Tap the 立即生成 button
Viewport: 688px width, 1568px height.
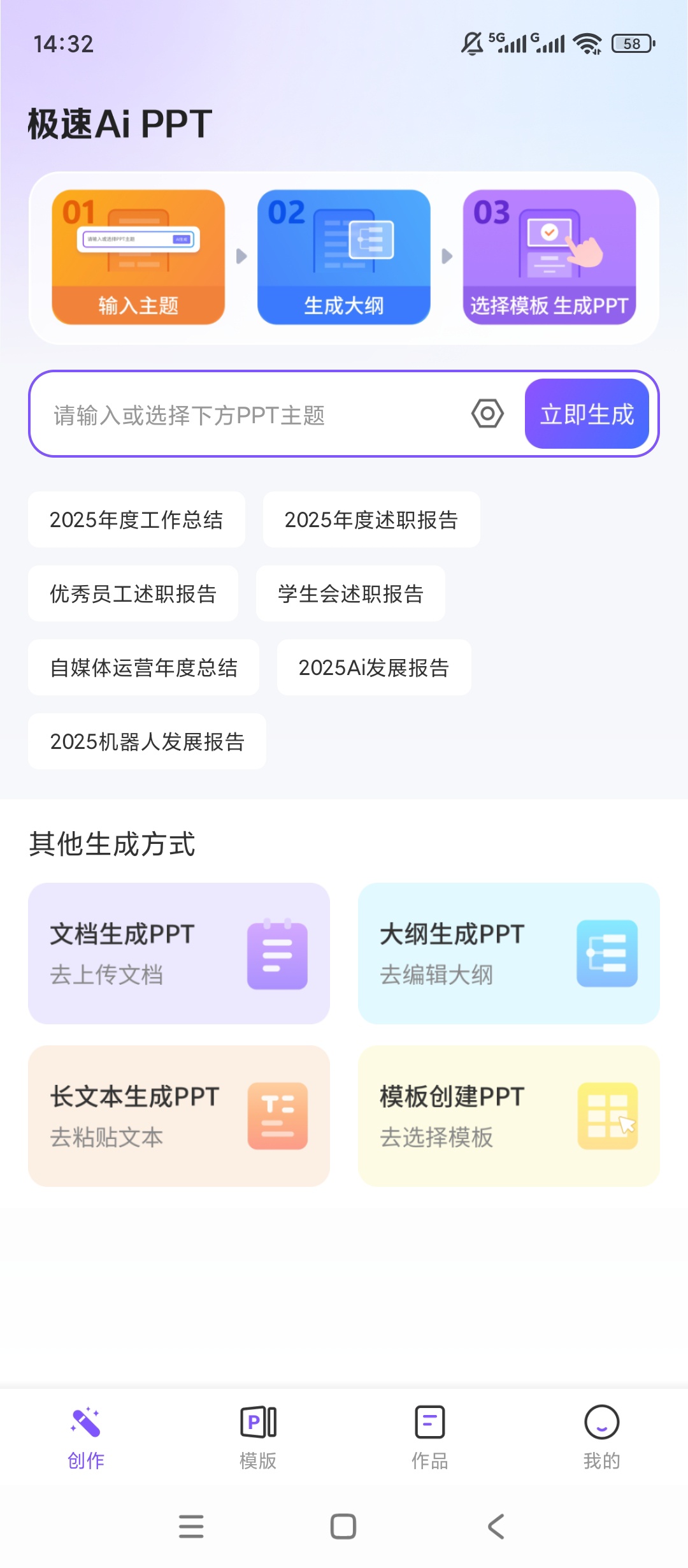(x=587, y=414)
